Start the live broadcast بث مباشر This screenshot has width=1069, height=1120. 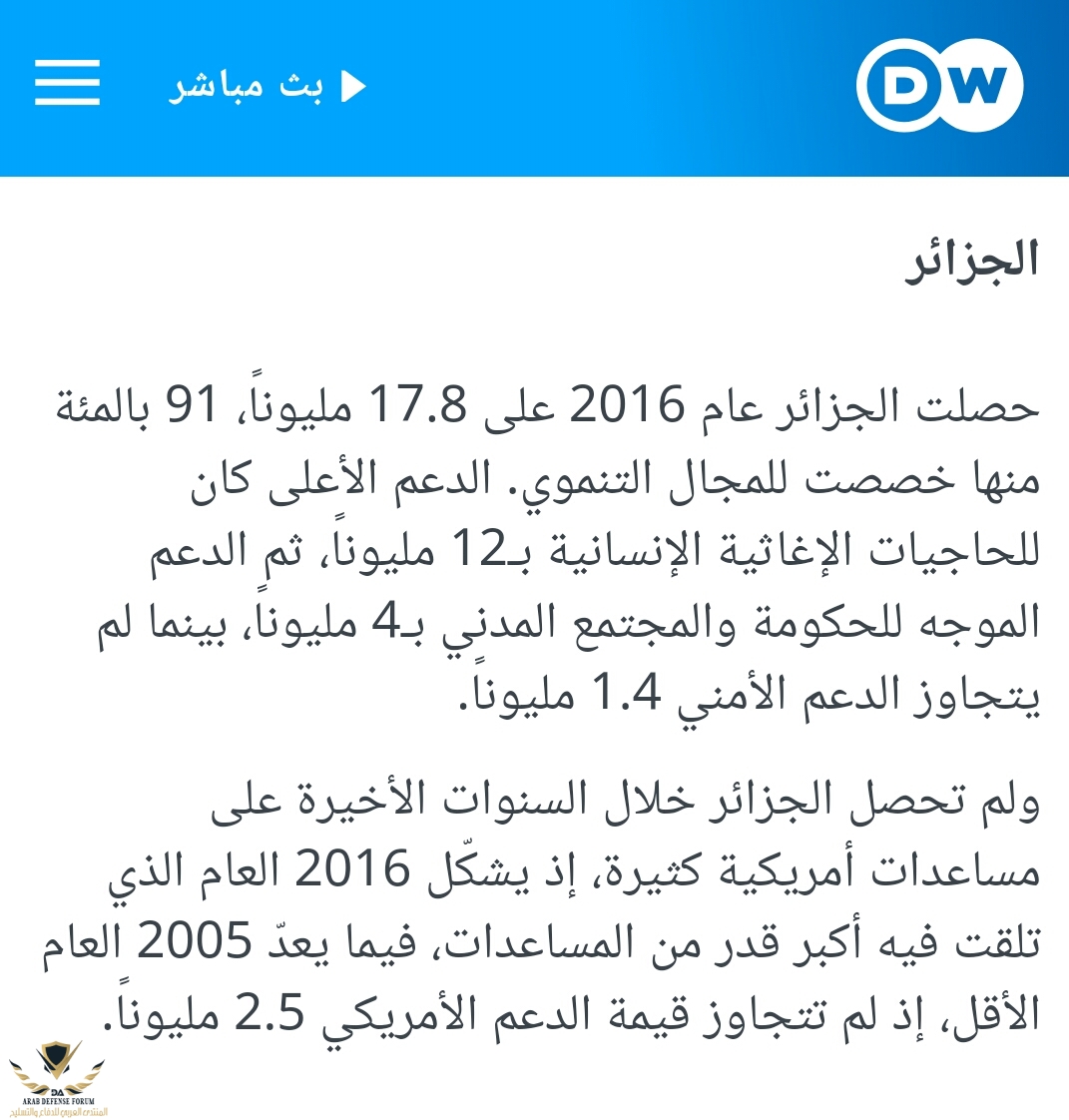[267, 87]
